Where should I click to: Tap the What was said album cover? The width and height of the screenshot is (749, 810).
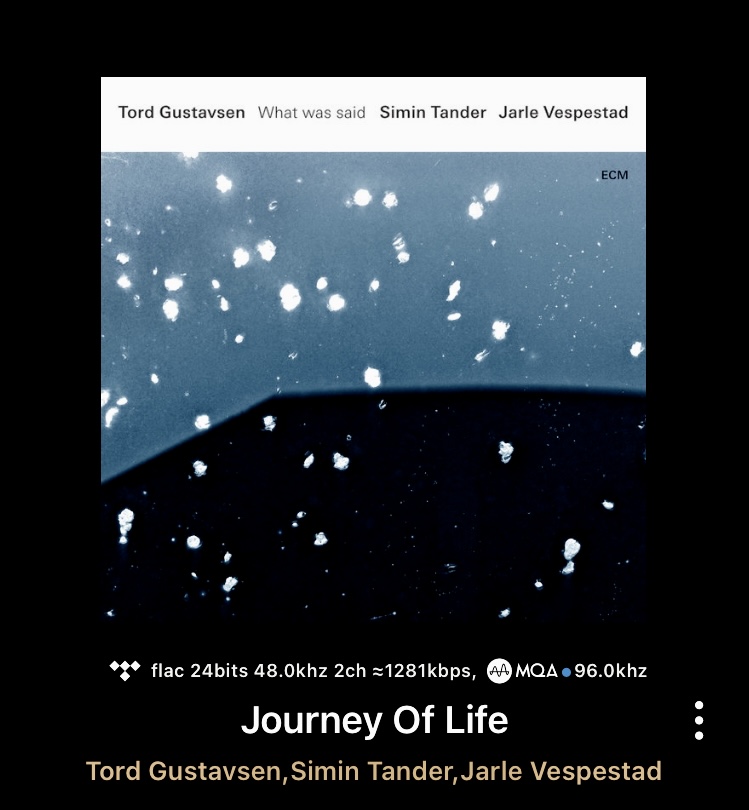click(x=373, y=350)
